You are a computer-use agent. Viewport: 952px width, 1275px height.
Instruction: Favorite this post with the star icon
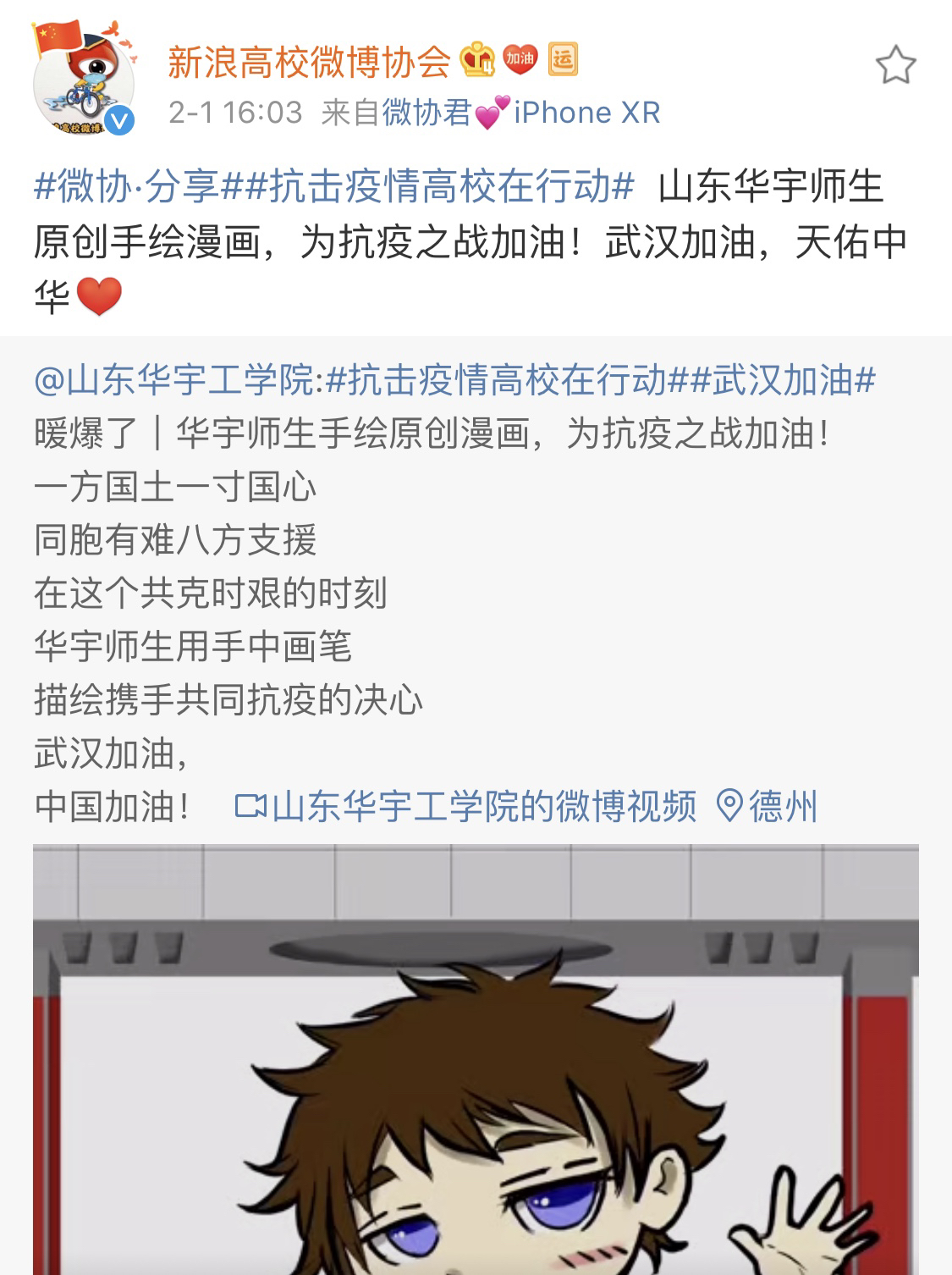click(894, 65)
